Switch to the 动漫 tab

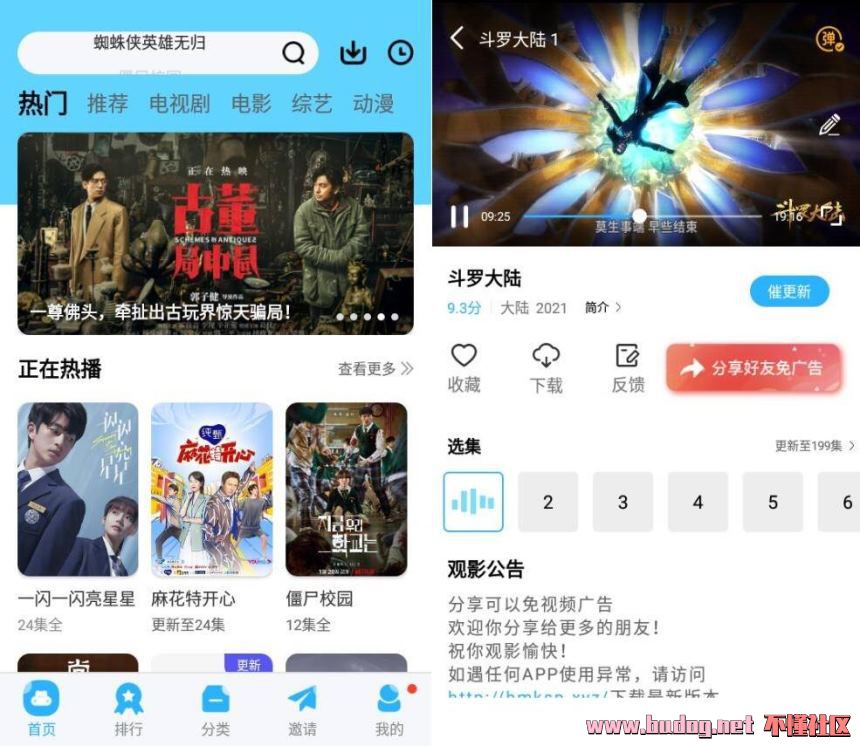373,103
